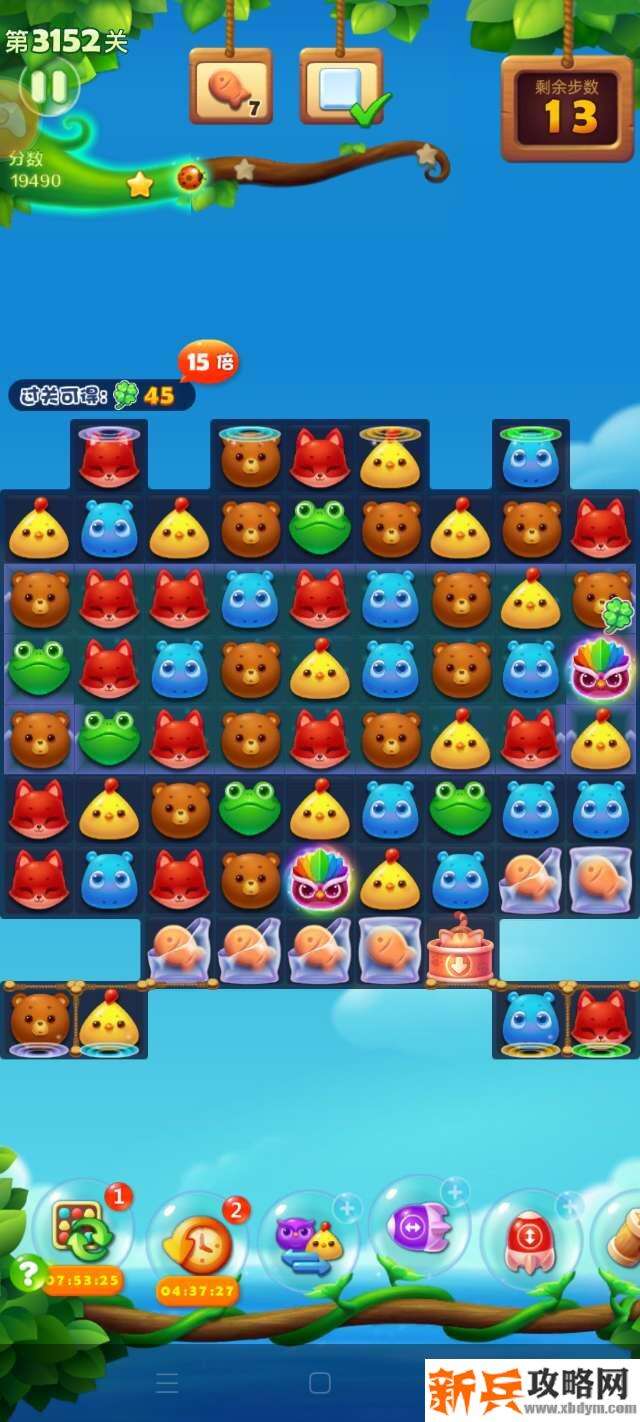The width and height of the screenshot is (640, 1422).
Task: Pick the vertical red rocket booster
Action: tap(530, 1242)
